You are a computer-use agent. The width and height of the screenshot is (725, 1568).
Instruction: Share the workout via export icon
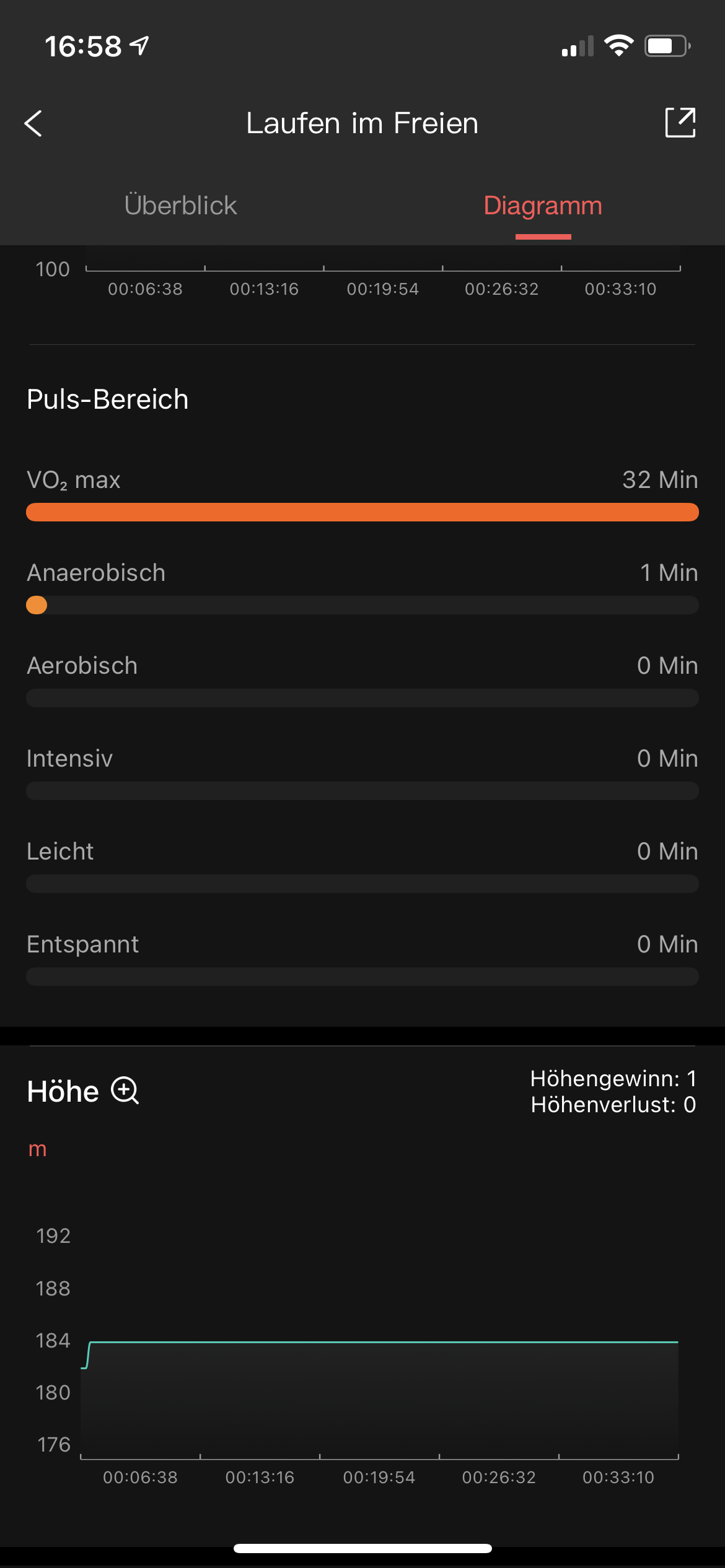[x=680, y=123]
